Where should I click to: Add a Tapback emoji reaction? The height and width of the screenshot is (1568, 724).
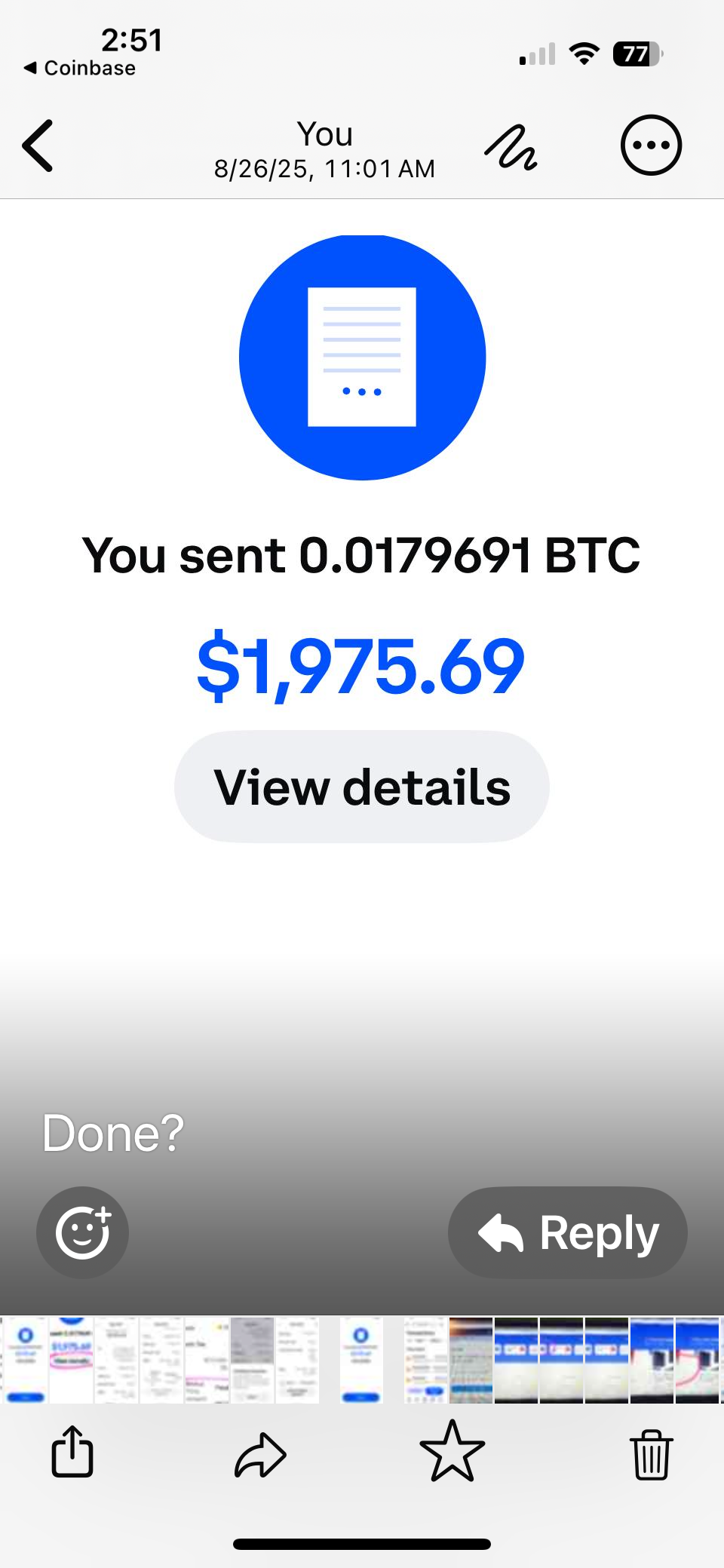[x=82, y=1232]
